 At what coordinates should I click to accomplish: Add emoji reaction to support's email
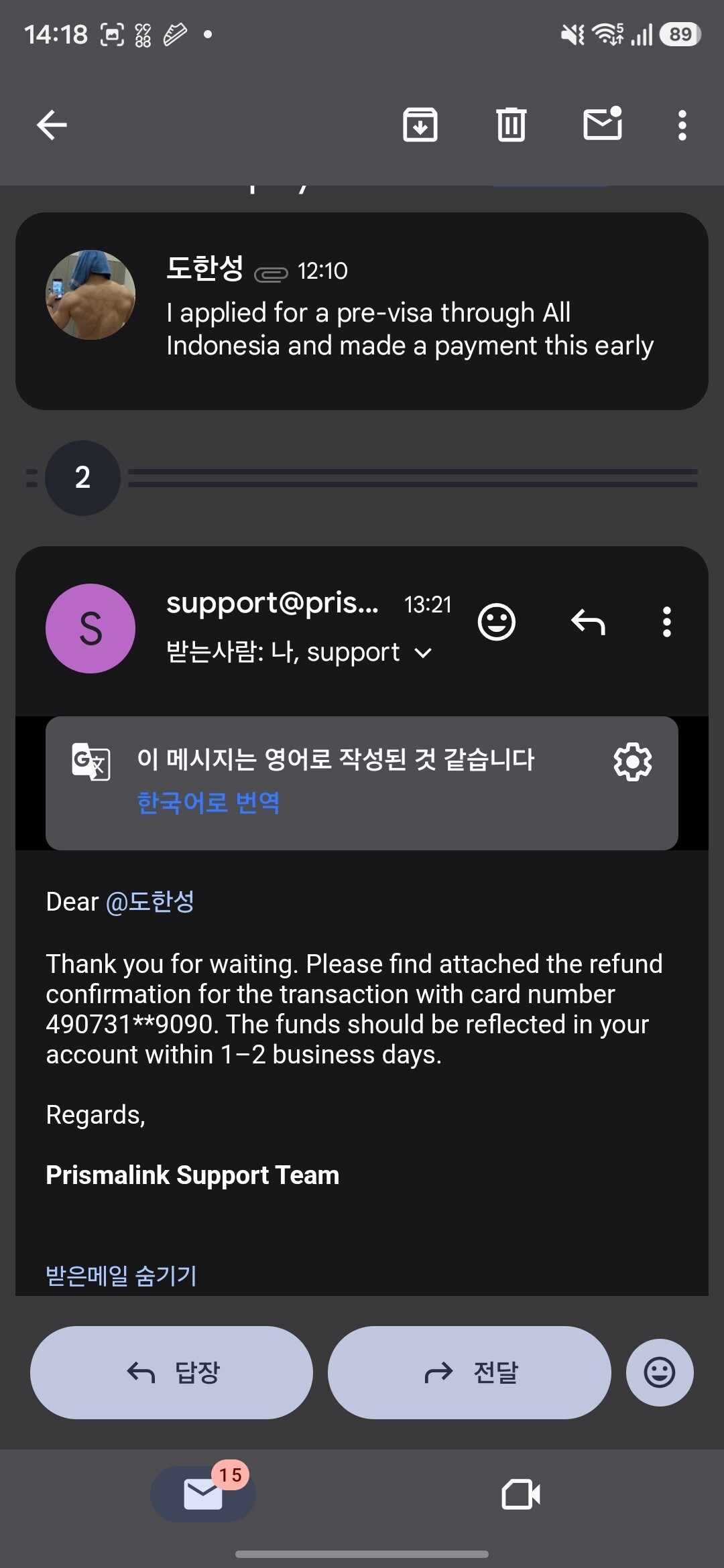click(x=496, y=622)
